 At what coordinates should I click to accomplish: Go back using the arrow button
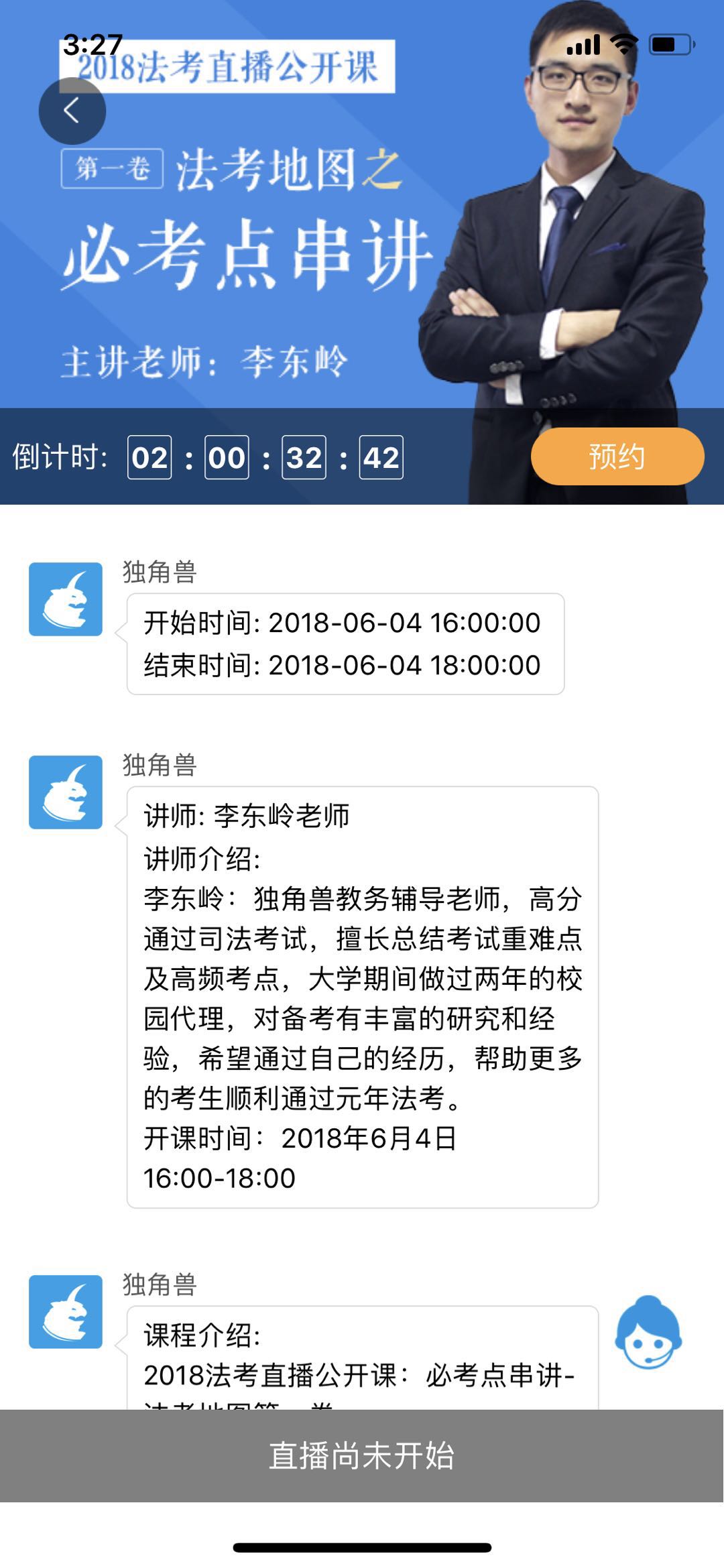click(x=72, y=111)
